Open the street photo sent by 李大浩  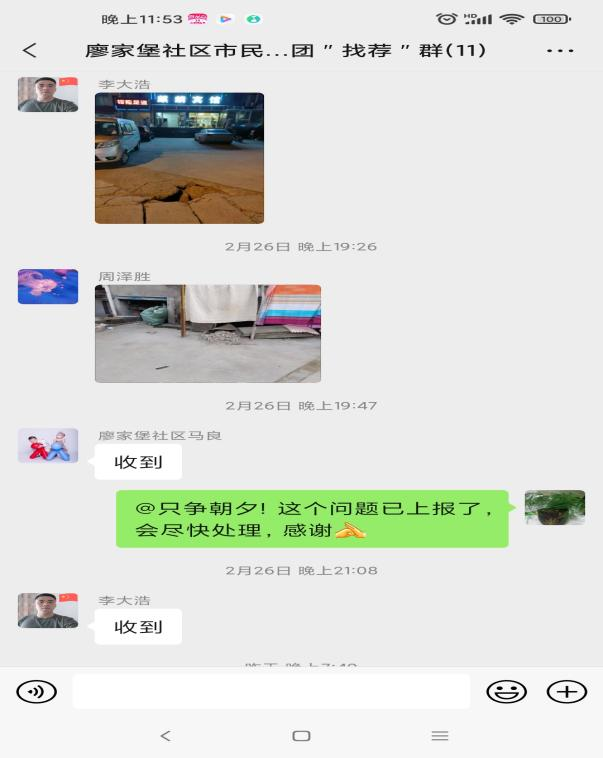point(179,158)
